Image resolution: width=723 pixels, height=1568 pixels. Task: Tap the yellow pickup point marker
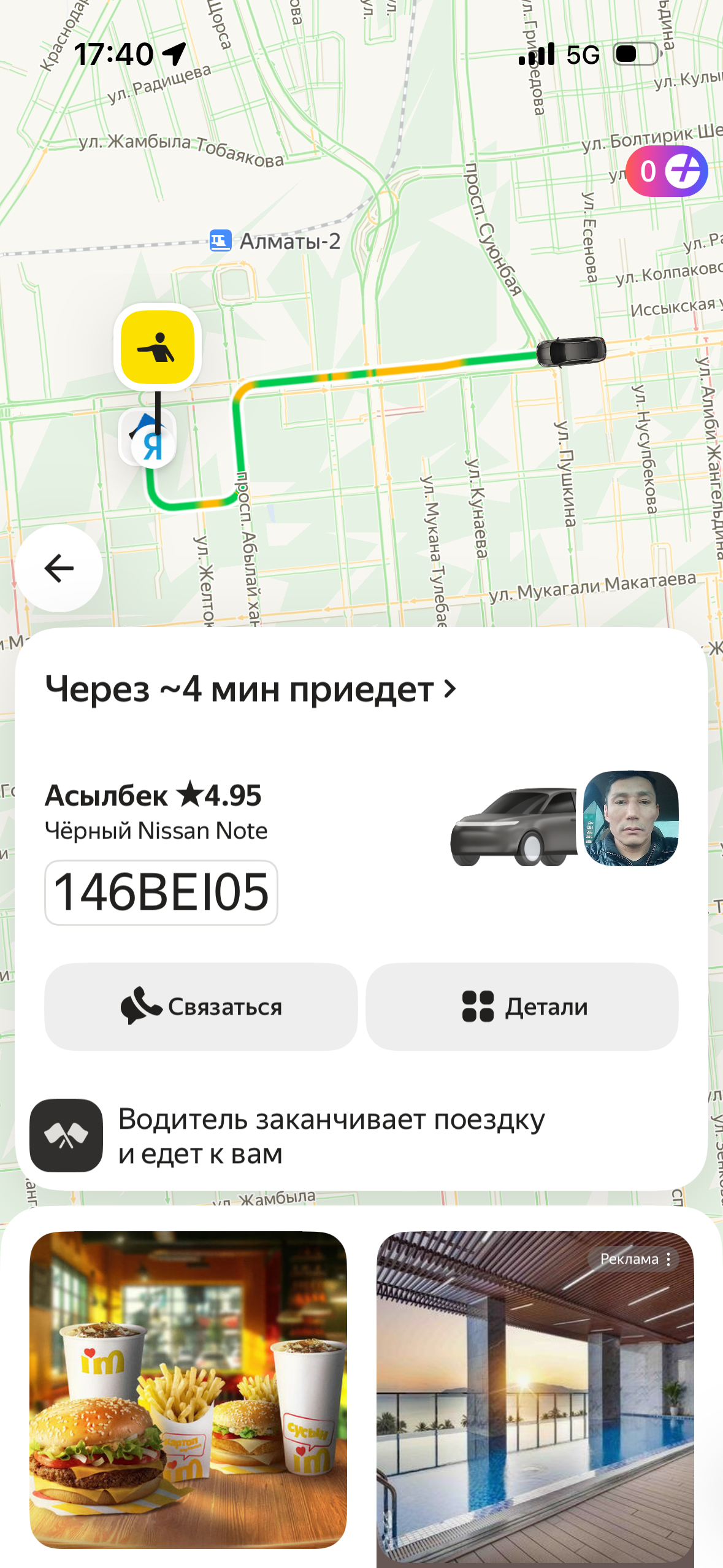click(x=158, y=347)
